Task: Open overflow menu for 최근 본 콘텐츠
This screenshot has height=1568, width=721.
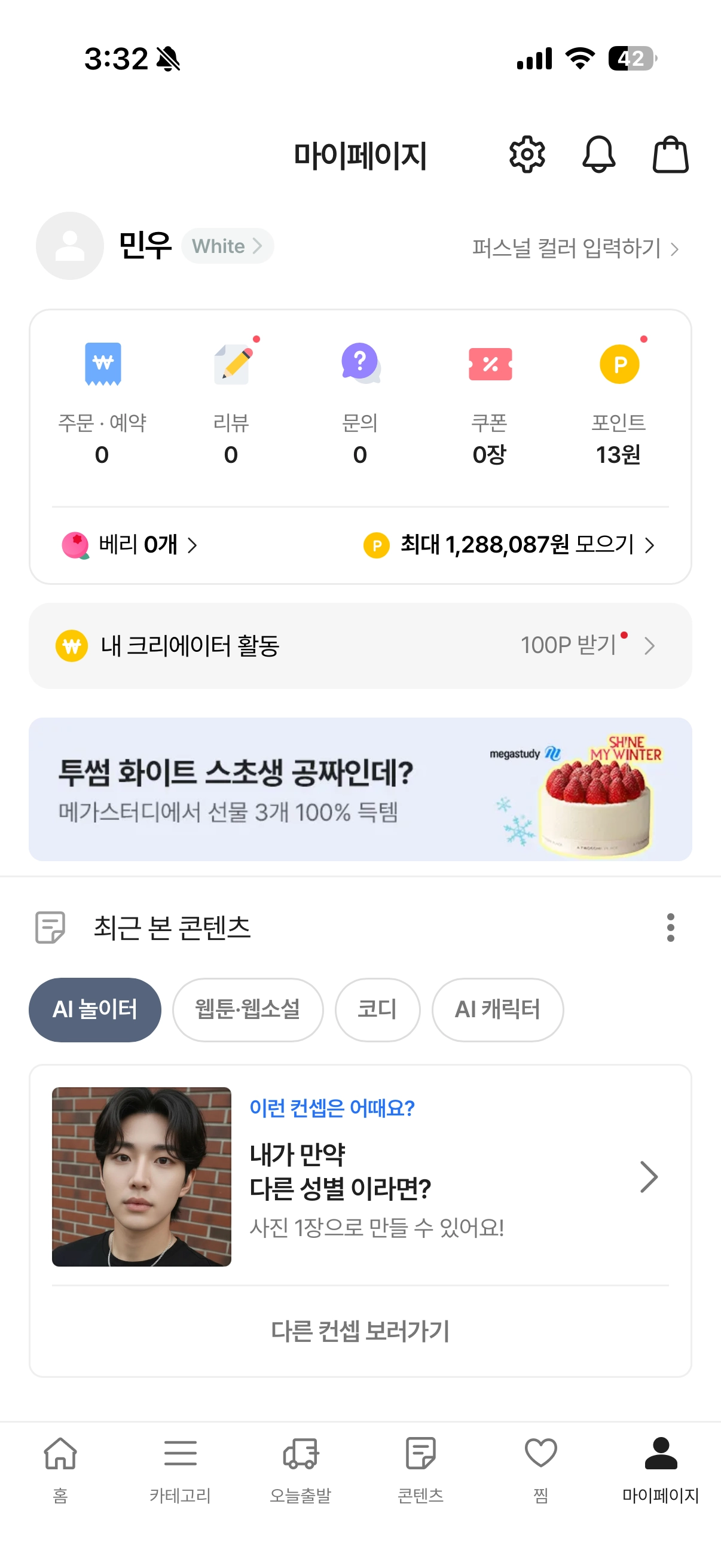Action: point(671,927)
